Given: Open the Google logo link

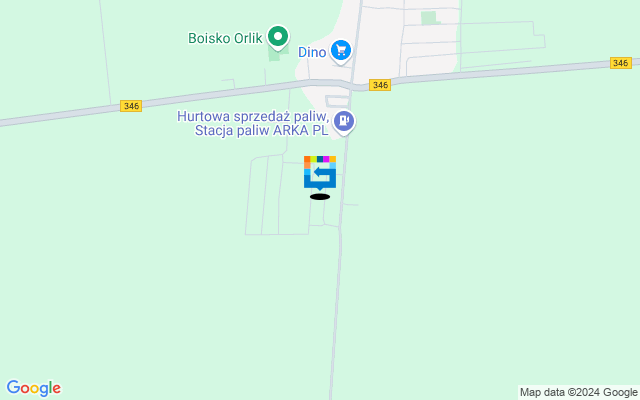Looking at the screenshot, I should tap(33, 388).
